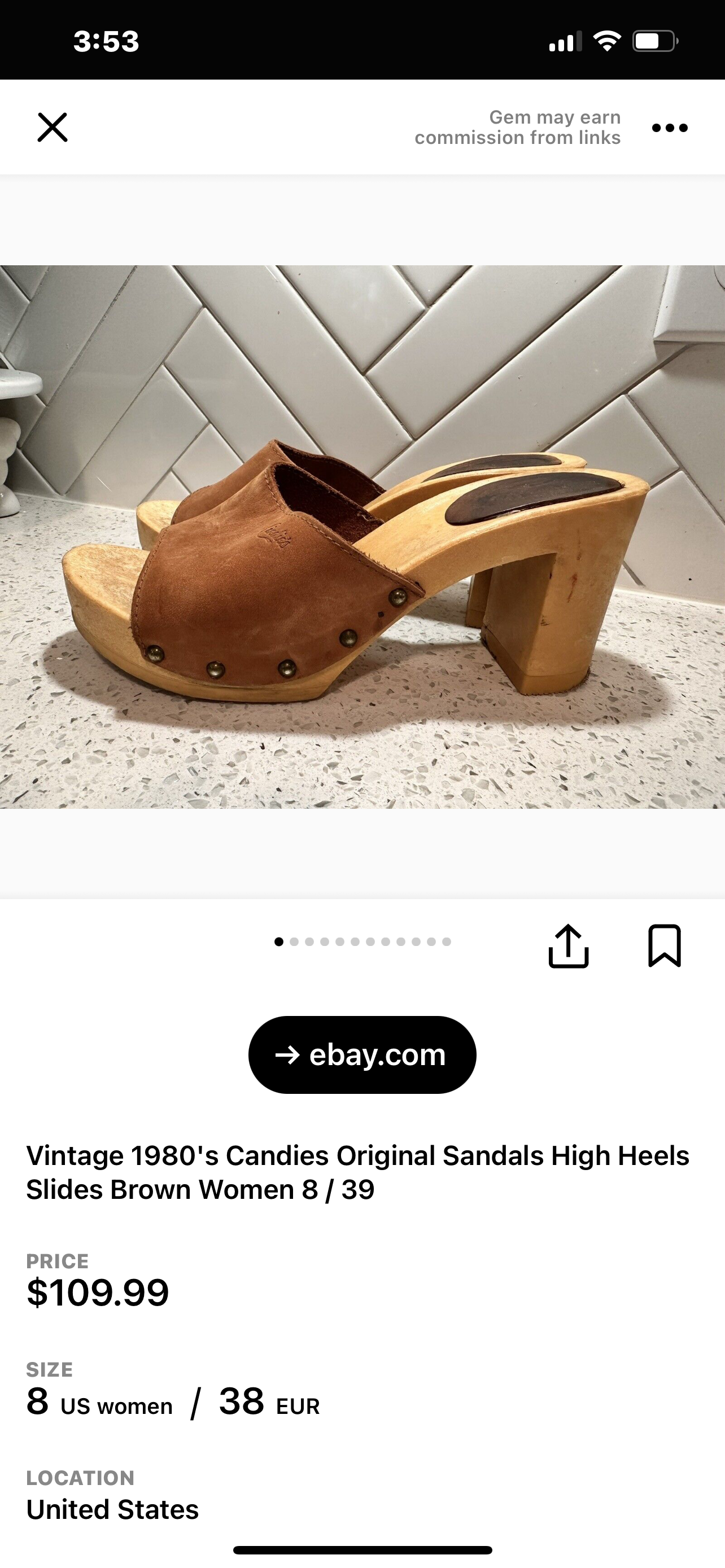This screenshot has height=1568, width=725.
Task: Bookmark this vintage sandals listing
Action: pyautogui.click(x=664, y=946)
